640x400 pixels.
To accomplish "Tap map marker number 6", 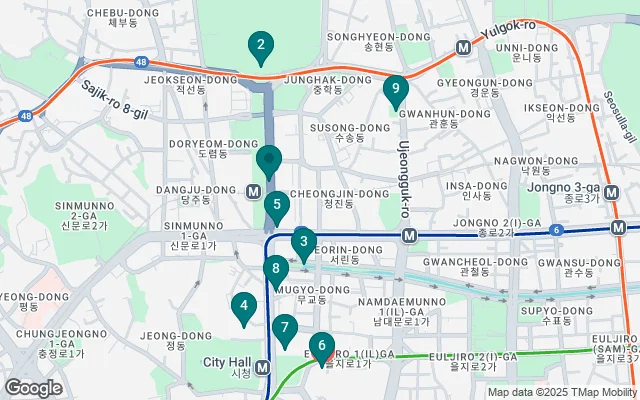I will click(x=321, y=347).
